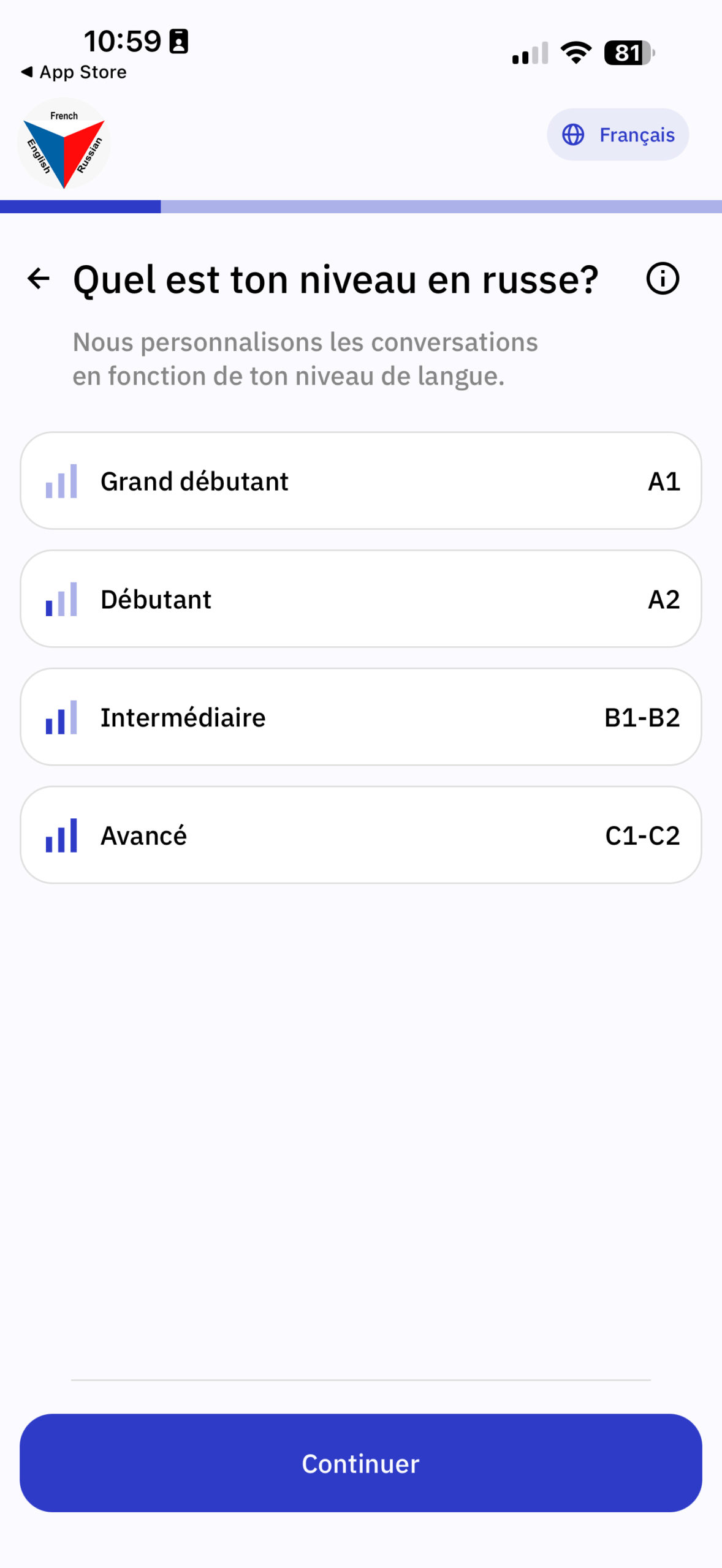Select the Grand débutant A1 level

coord(360,481)
